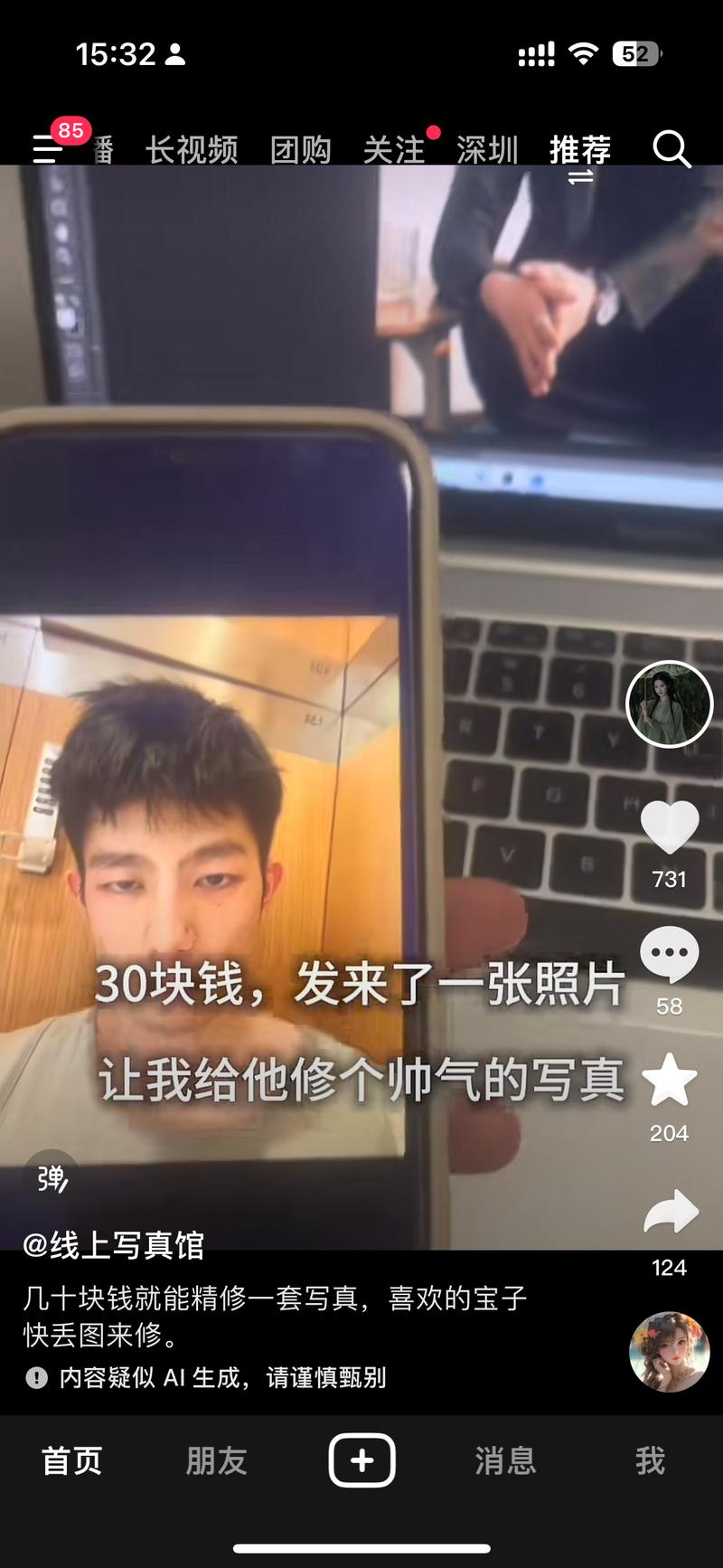Toggle the 弹 danmaku button
Viewport: 723px width, 1568px height.
51,1177
